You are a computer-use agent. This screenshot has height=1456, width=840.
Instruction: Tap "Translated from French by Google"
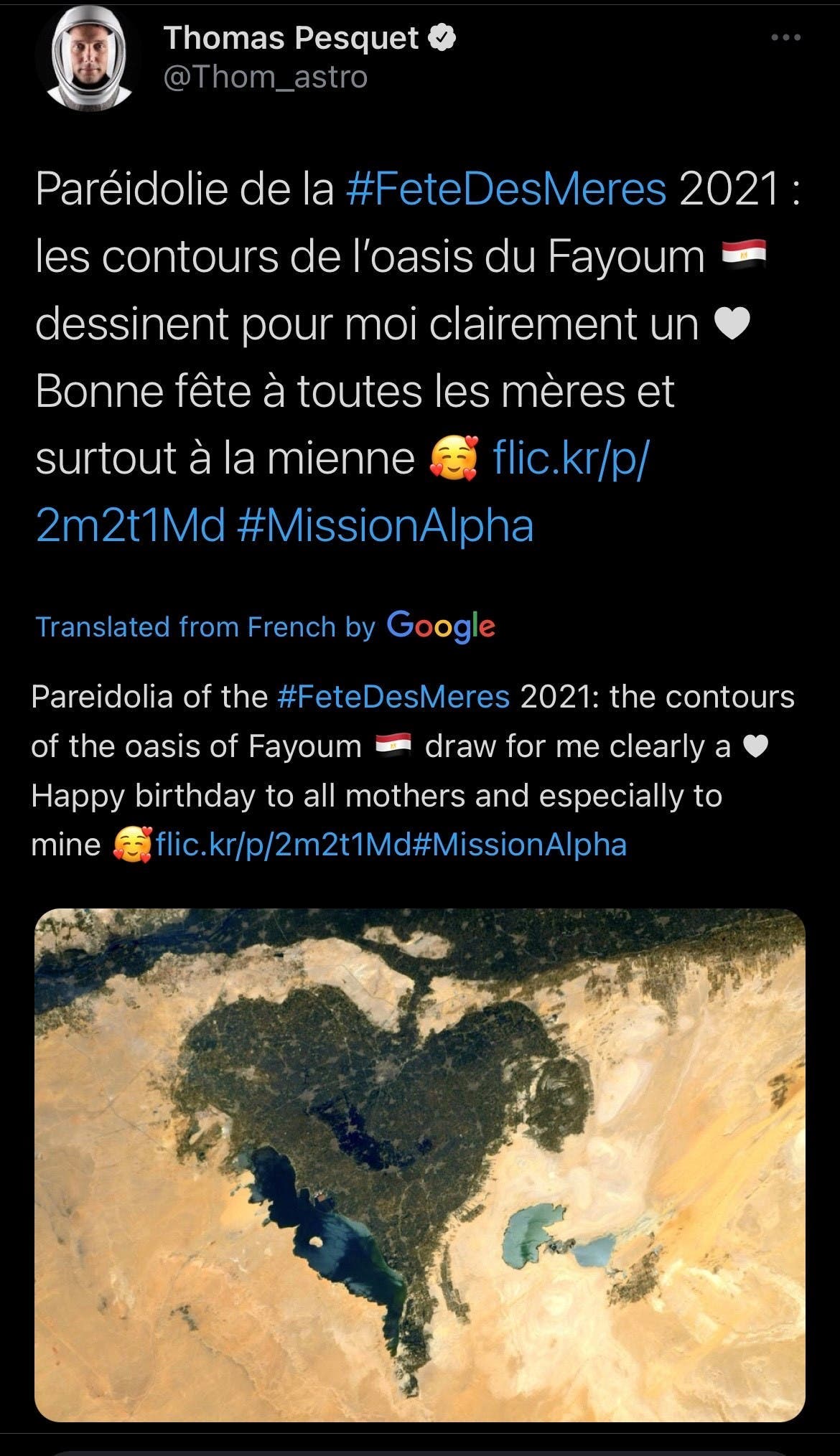click(265, 626)
